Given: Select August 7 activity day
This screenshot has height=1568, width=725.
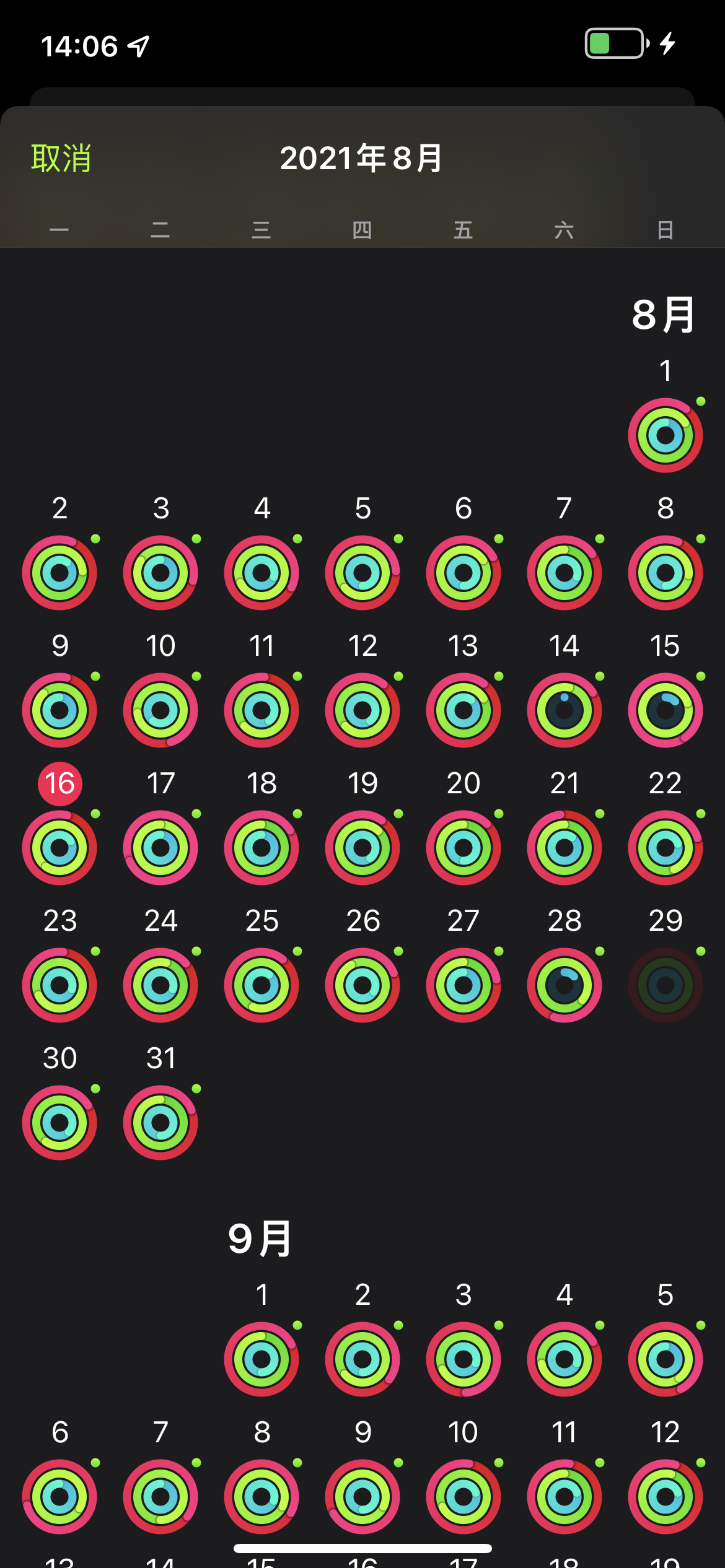Looking at the screenshot, I should pyautogui.click(x=564, y=572).
